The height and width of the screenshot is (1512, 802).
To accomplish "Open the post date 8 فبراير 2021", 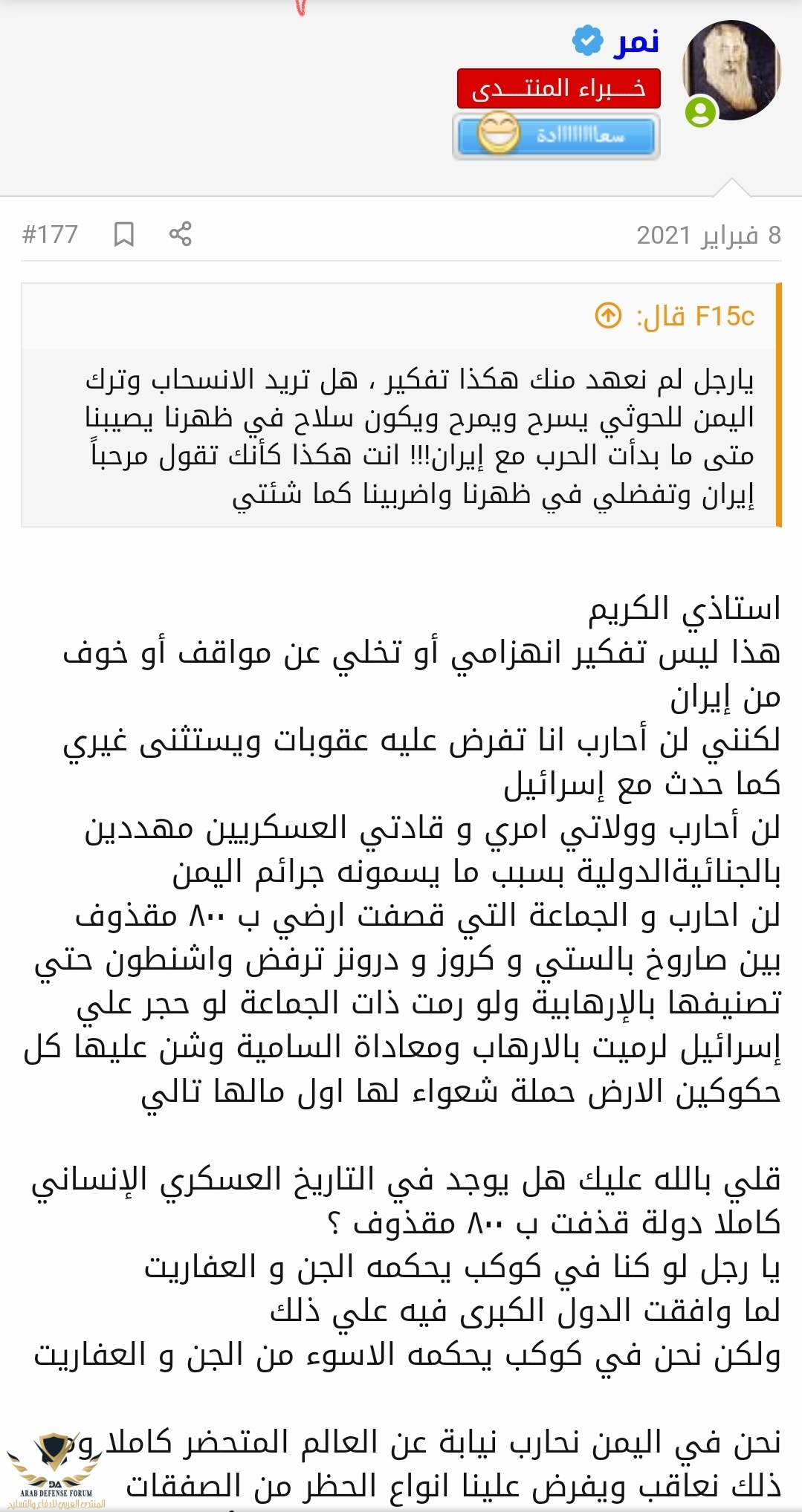I will [x=708, y=236].
